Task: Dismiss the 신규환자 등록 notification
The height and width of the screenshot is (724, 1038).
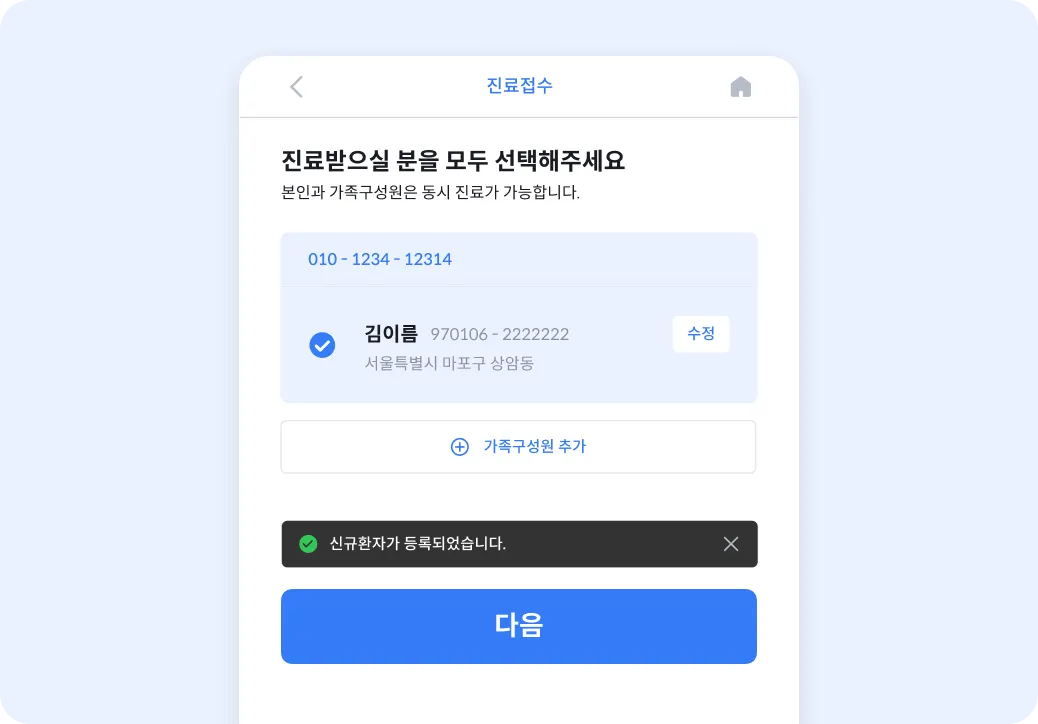Action: coord(731,544)
